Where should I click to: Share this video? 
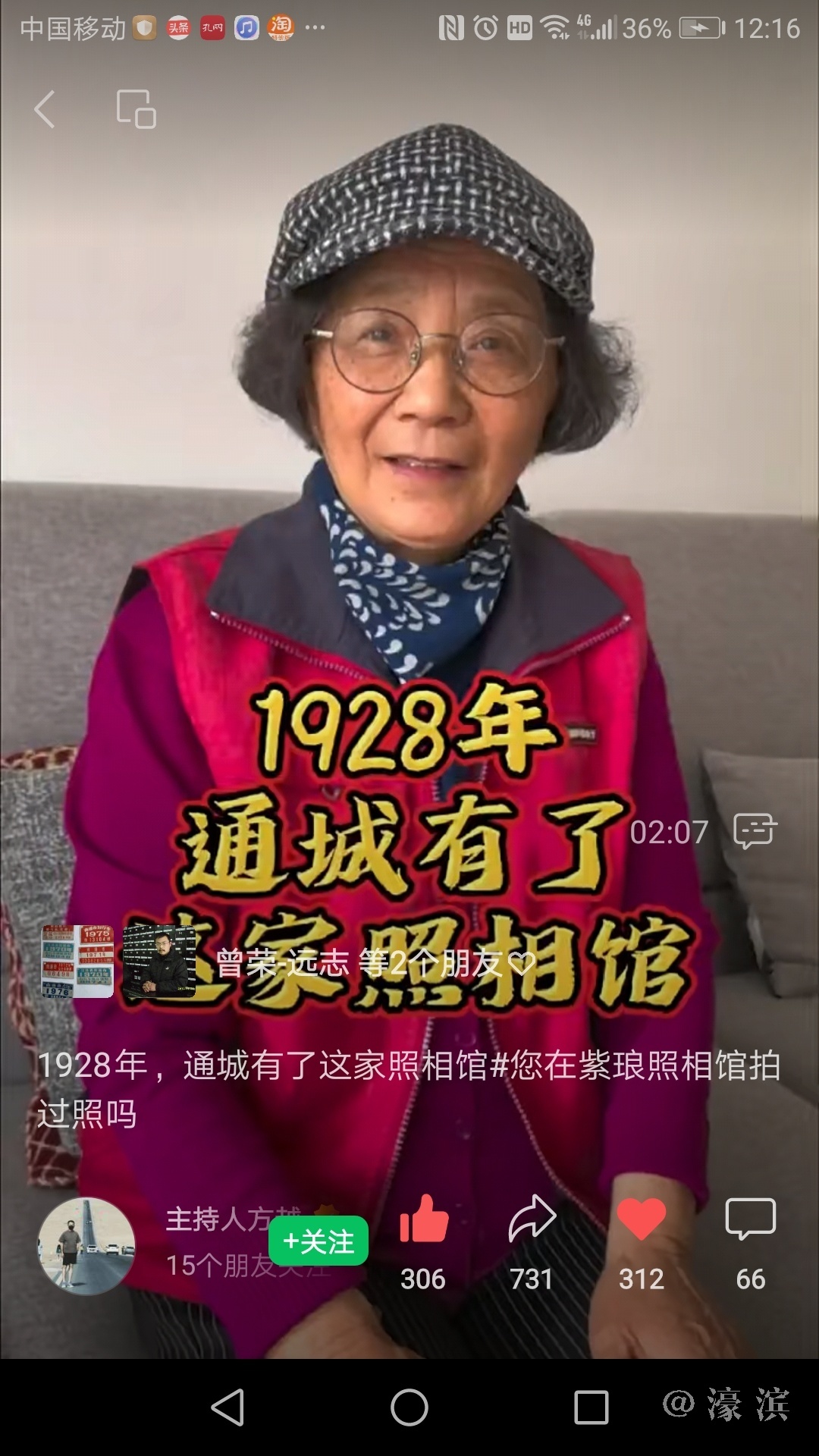click(x=532, y=1220)
